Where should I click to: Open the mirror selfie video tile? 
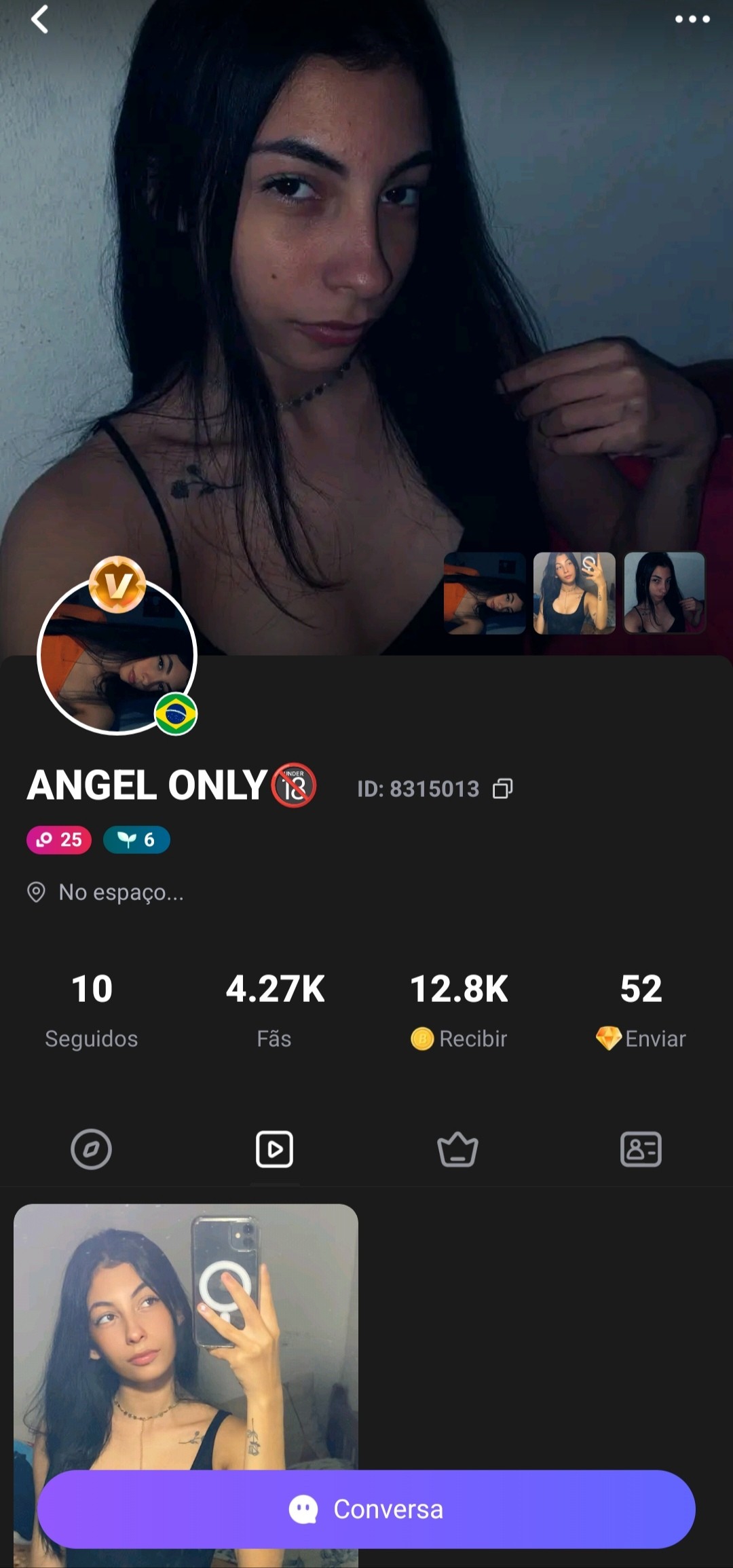[185, 1330]
